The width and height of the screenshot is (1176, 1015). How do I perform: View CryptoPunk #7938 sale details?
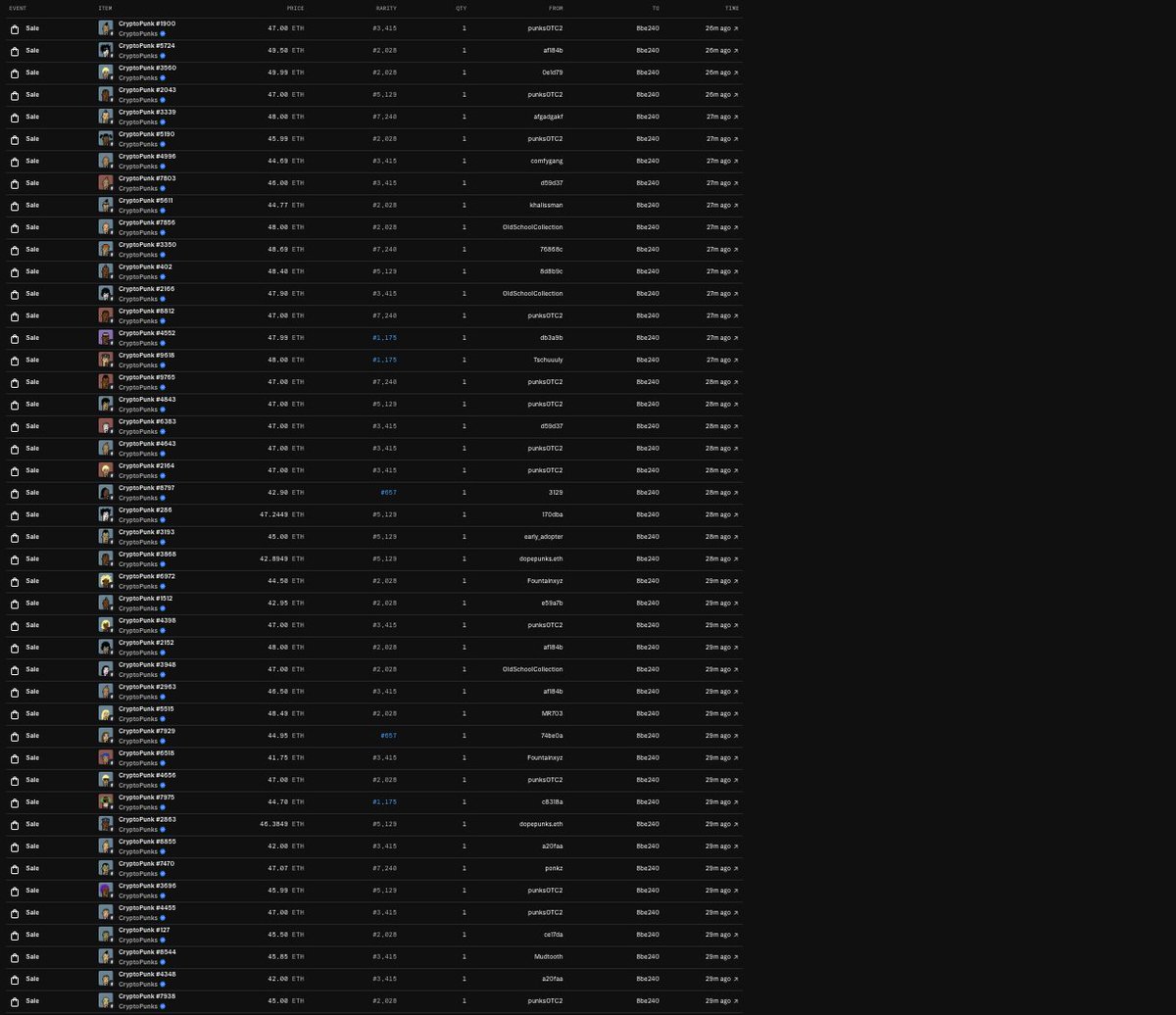tap(147, 995)
